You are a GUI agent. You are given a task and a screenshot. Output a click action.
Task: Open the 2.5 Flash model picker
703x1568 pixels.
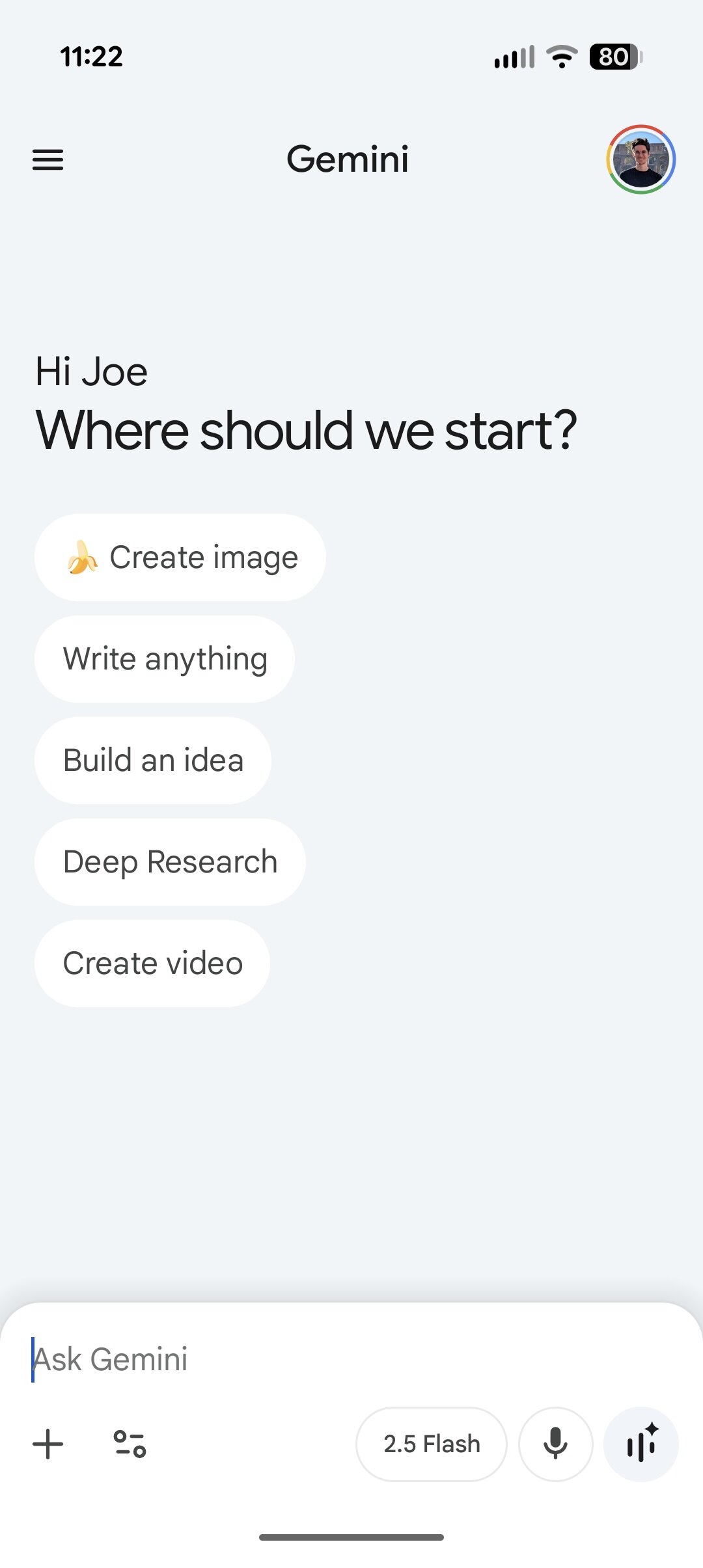[431, 1444]
